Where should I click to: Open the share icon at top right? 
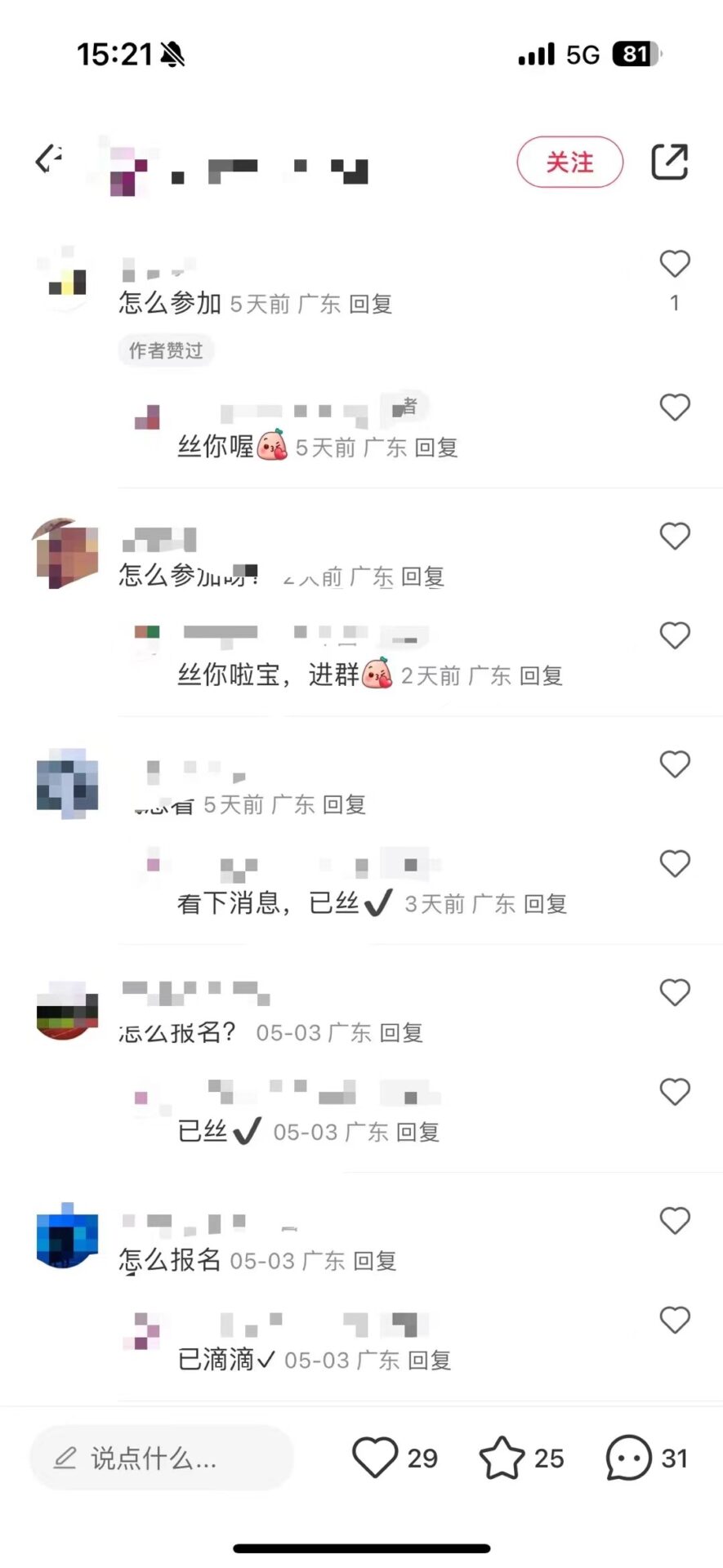(670, 163)
